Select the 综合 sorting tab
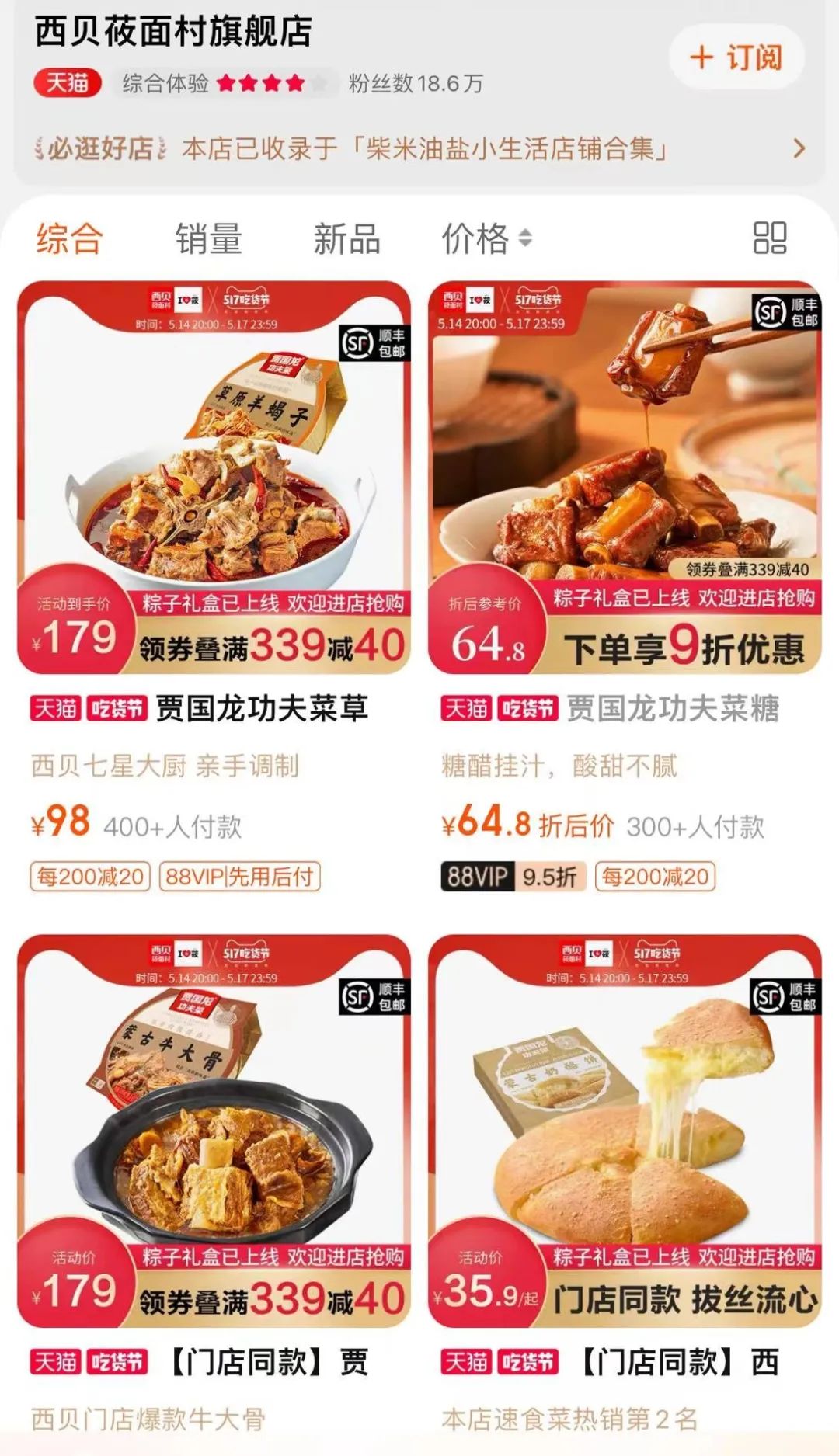 pos(69,238)
